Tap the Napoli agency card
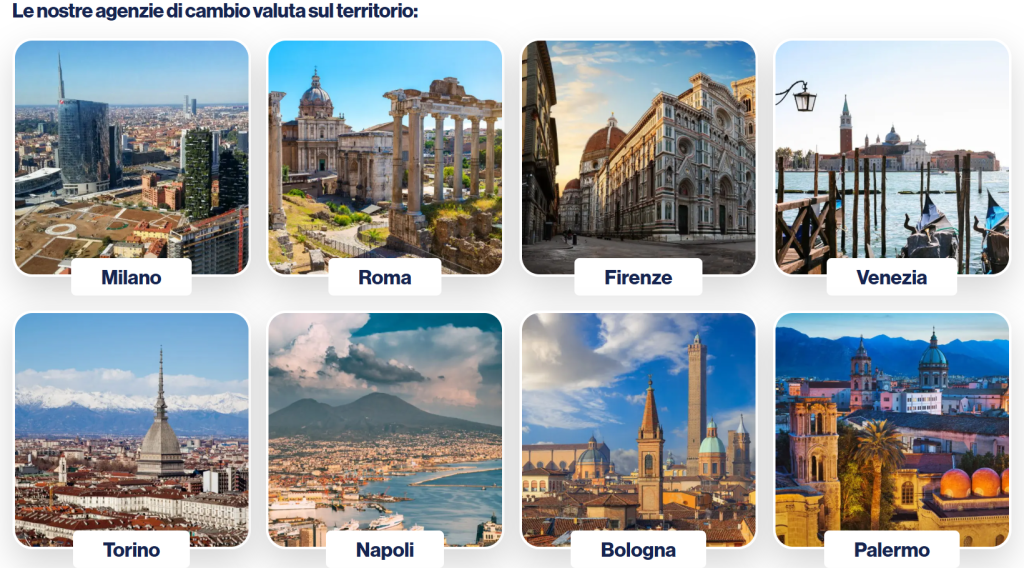 (x=385, y=430)
